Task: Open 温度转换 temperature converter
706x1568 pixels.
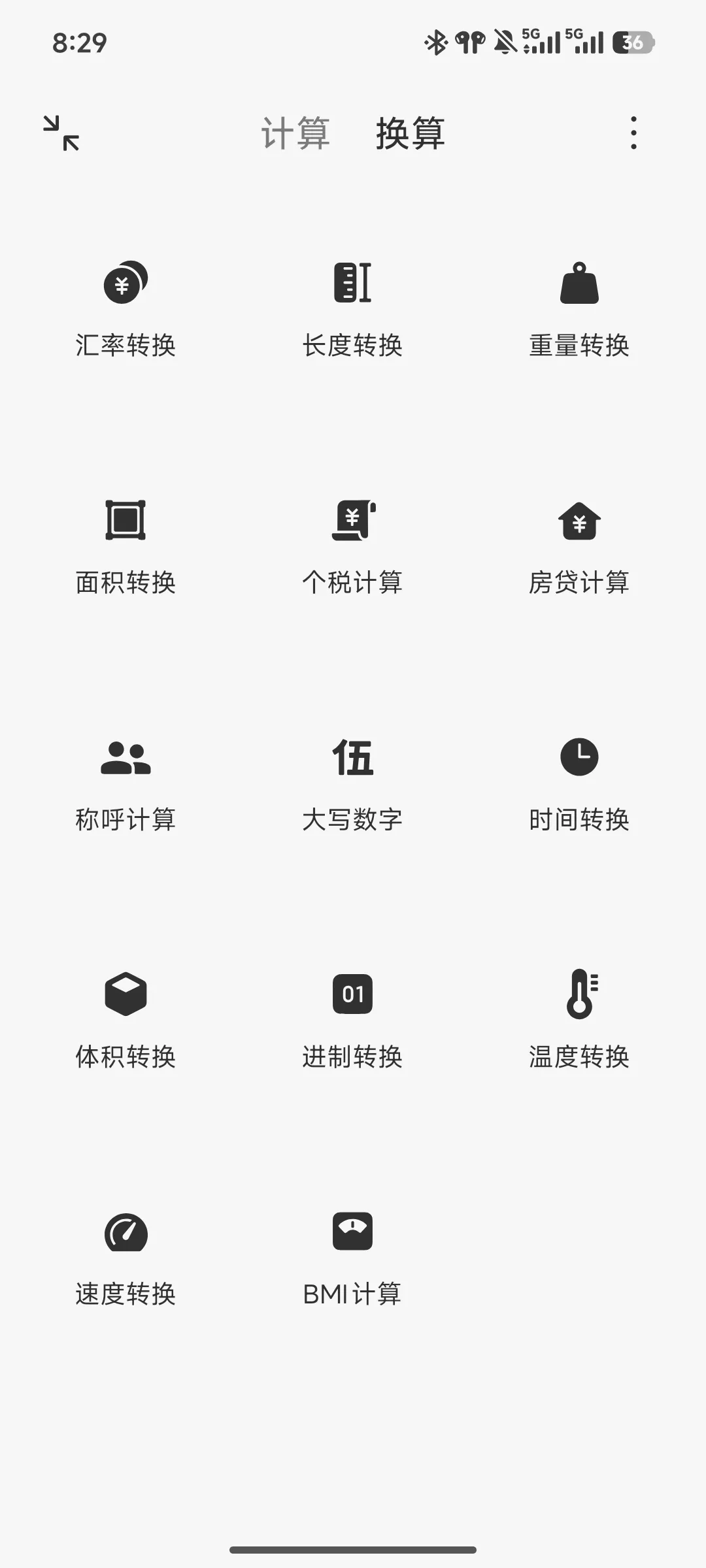Action: point(579,1020)
